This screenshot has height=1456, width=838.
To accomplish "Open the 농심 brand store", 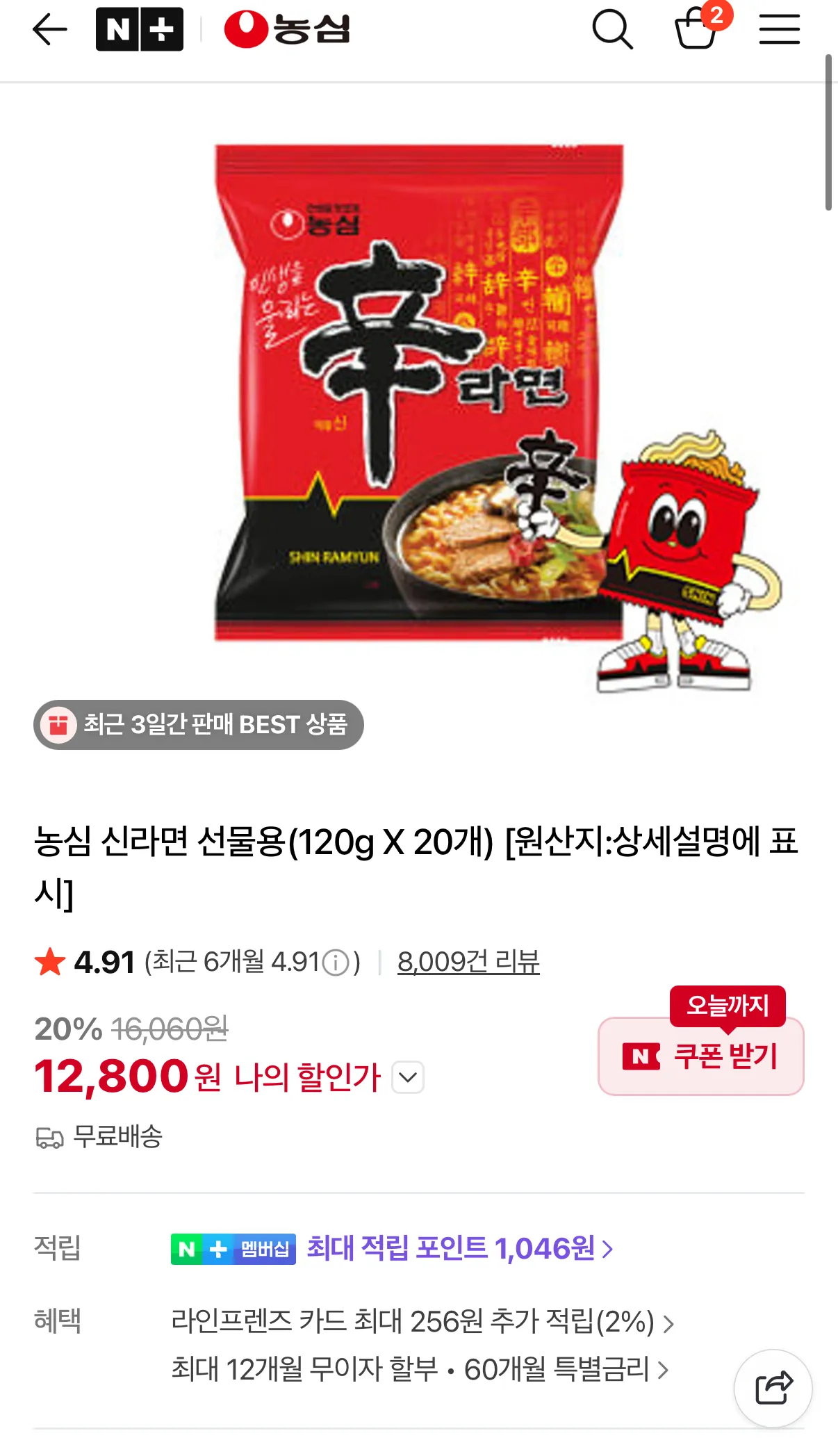I will pos(287,30).
